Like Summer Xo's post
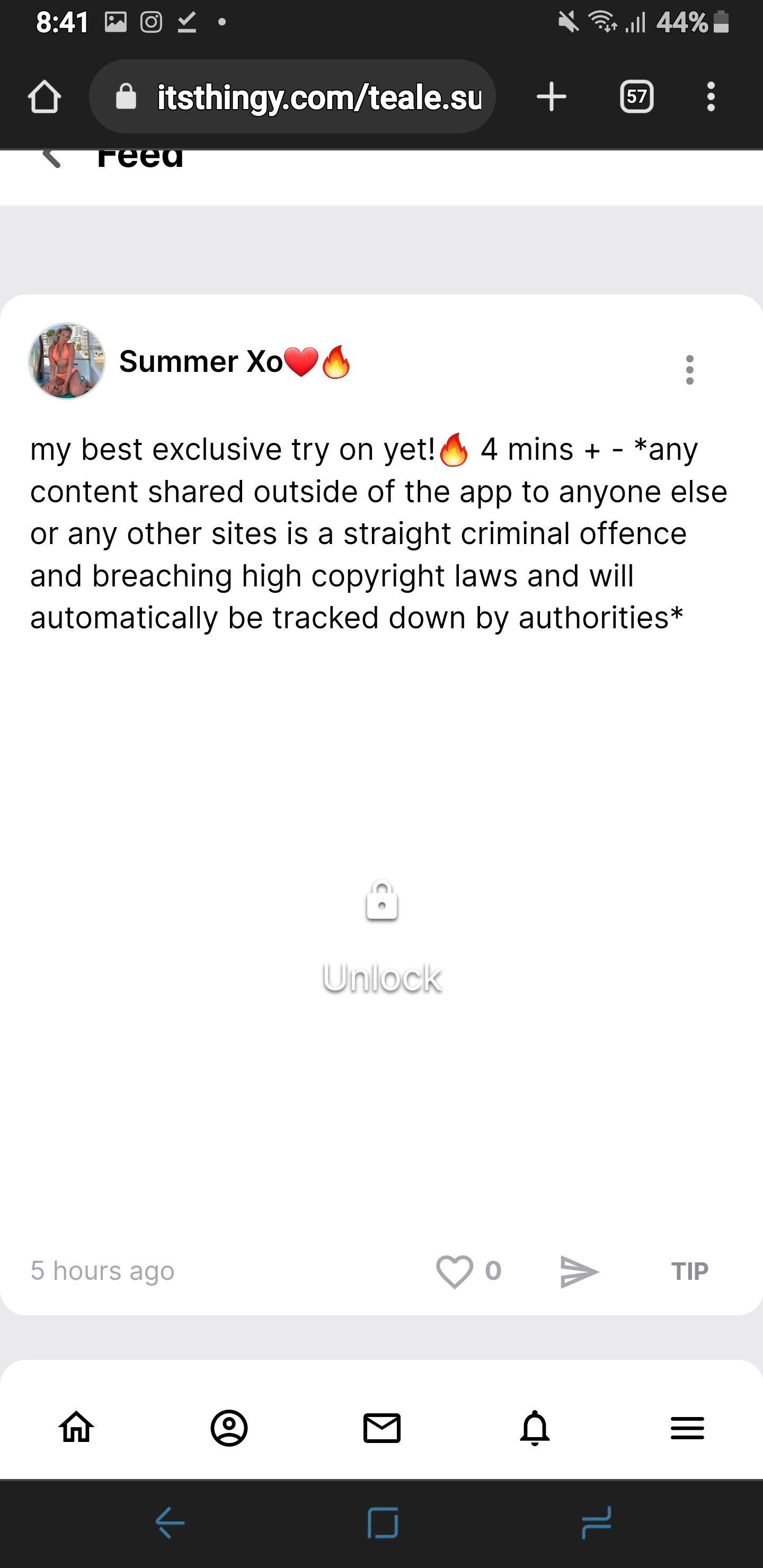This screenshot has width=763, height=1568. click(x=454, y=1271)
